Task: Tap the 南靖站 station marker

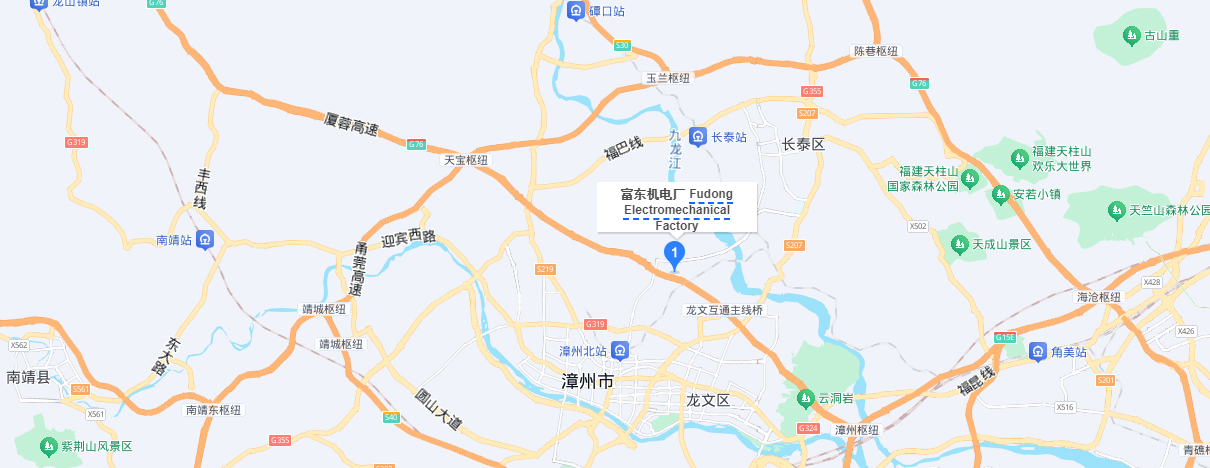Action: tap(205, 240)
